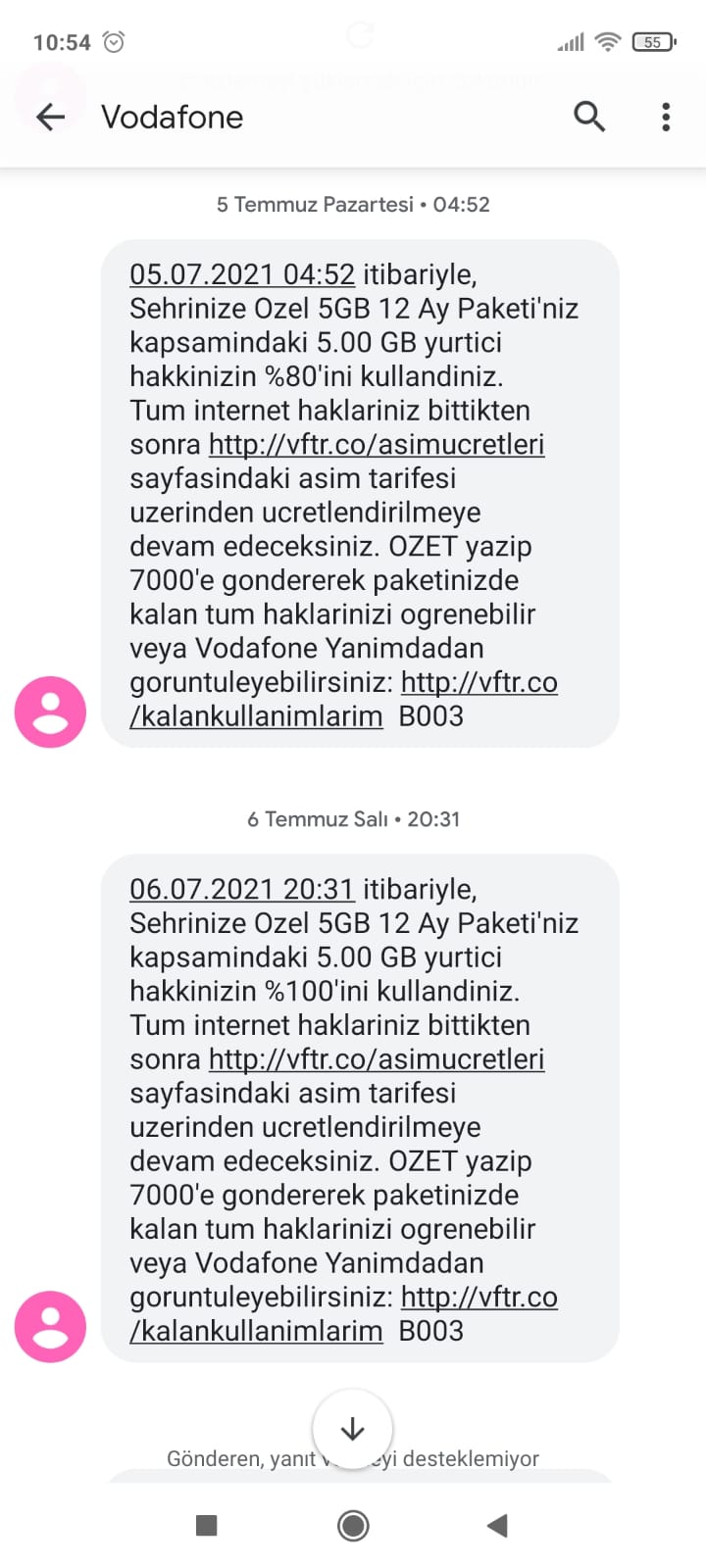The width and height of the screenshot is (706, 1568).
Task: Open the kalankullanimlarim link in the 5 Temmuz message
Action: [x=343, y=699]
